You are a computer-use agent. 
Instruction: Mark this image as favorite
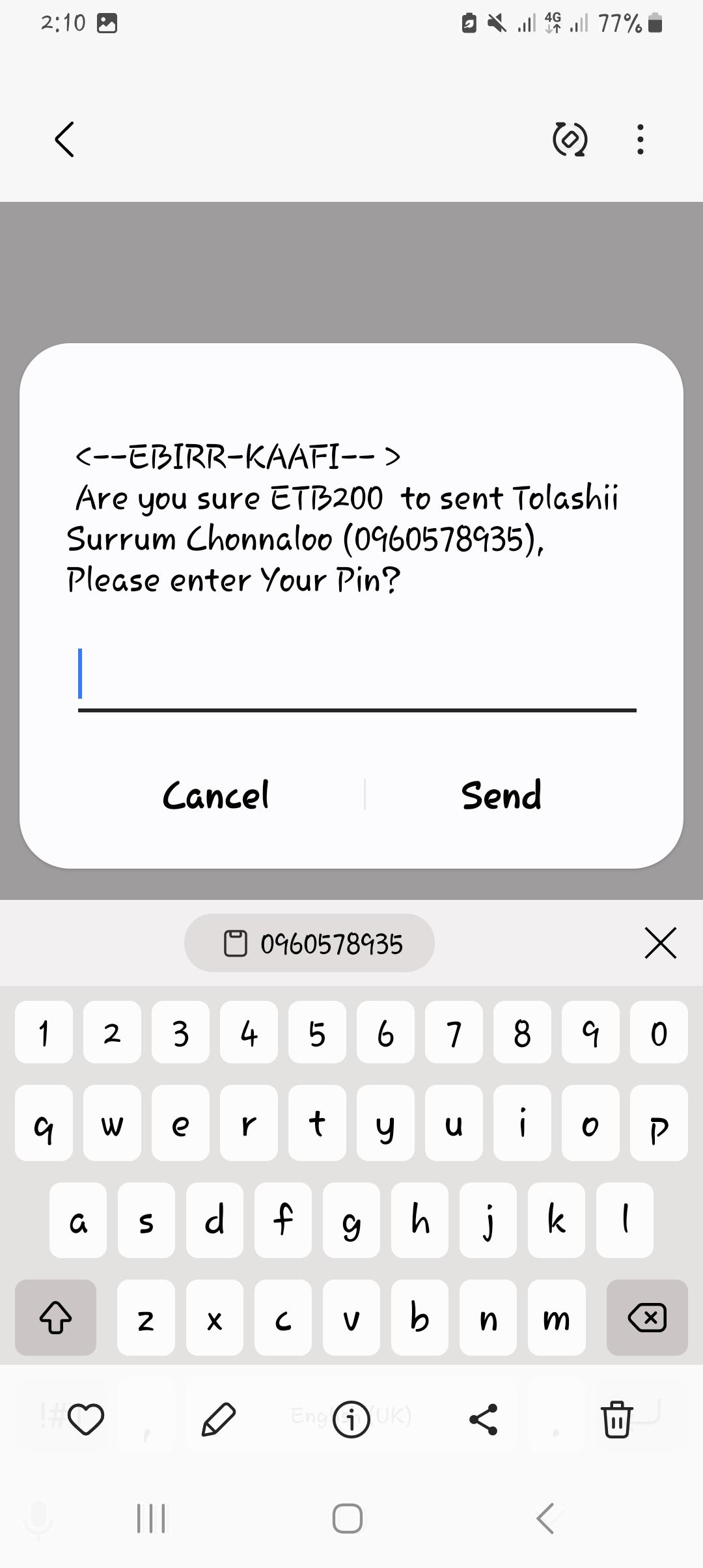point(86,1420)
